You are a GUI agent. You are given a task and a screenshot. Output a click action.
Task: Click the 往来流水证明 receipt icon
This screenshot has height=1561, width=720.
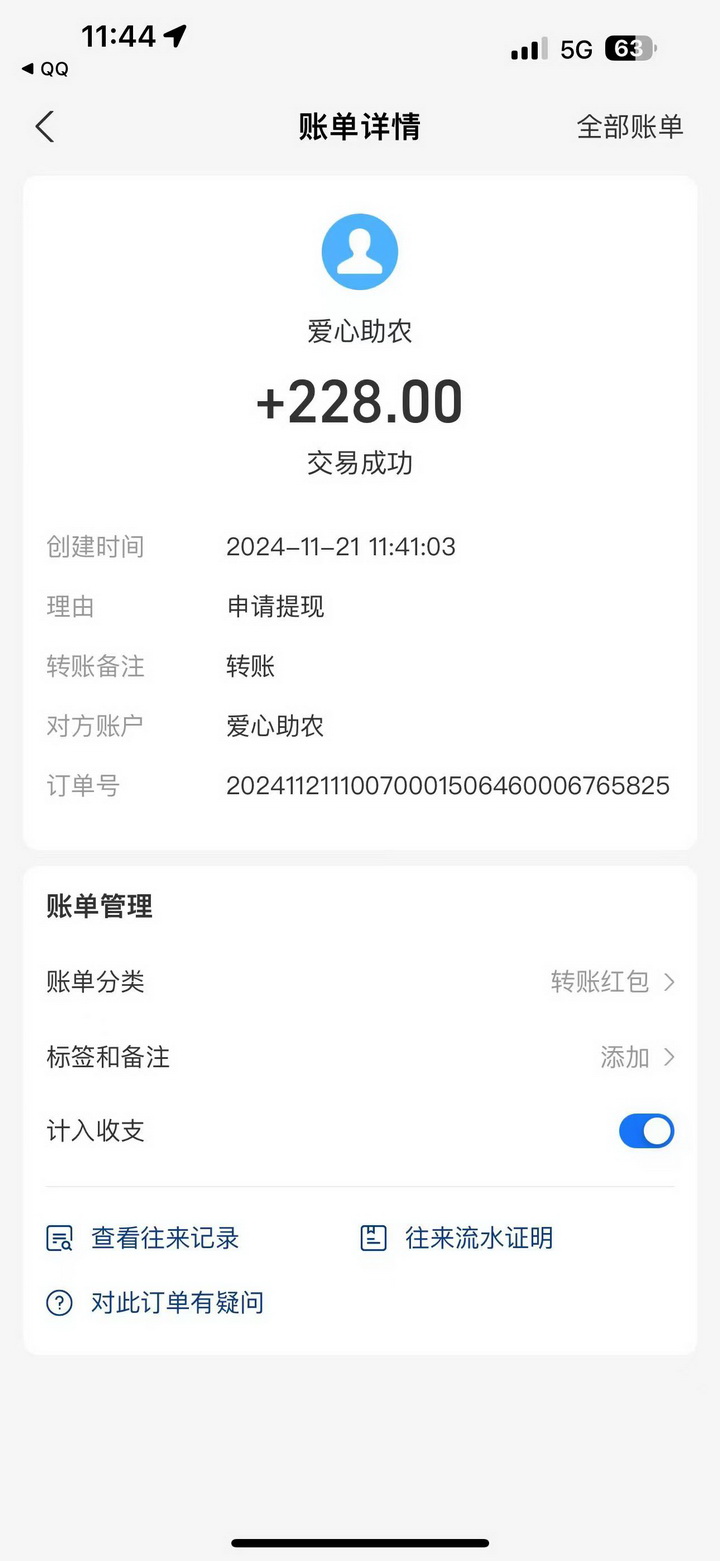tap(372, 1238)
